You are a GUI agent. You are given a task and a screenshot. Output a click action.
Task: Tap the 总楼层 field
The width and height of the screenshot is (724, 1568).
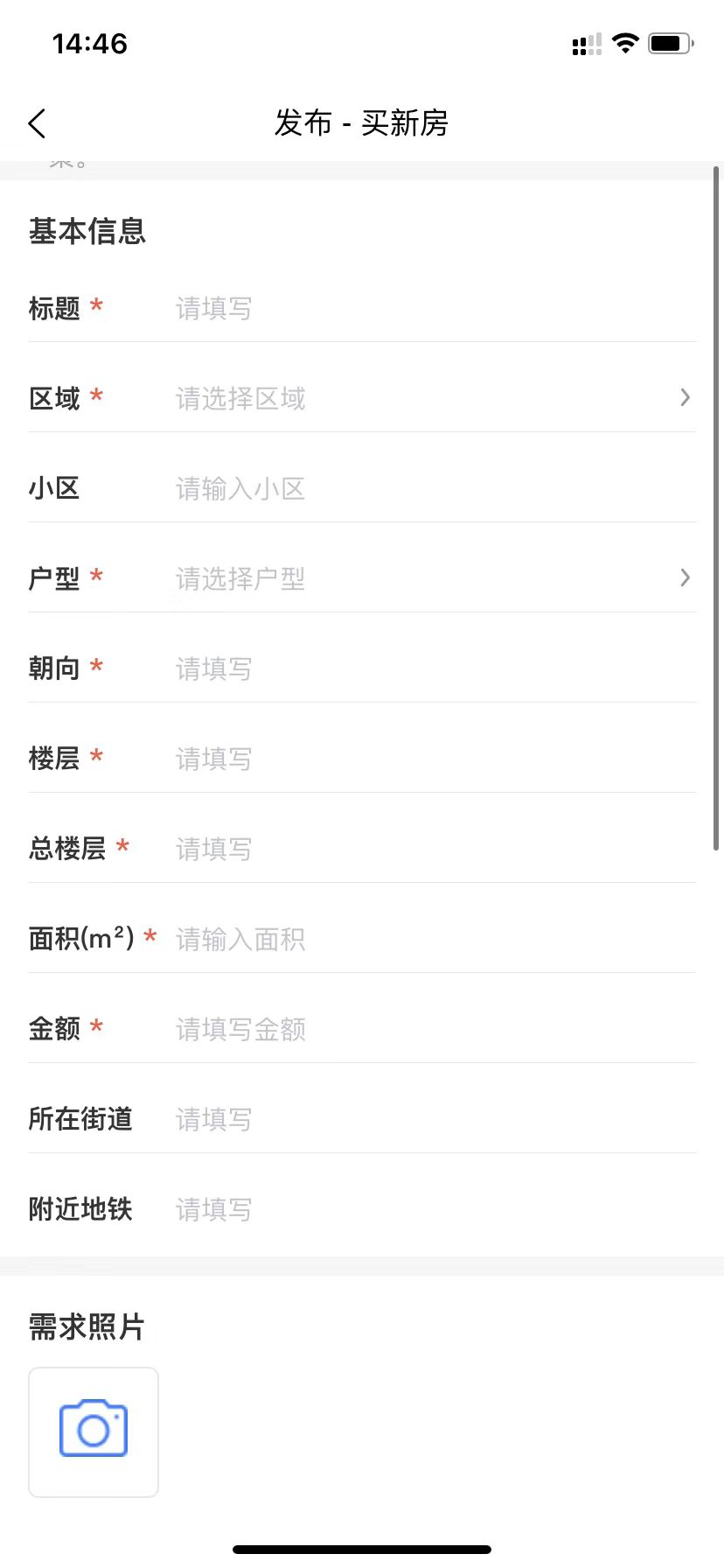(435, 849)
